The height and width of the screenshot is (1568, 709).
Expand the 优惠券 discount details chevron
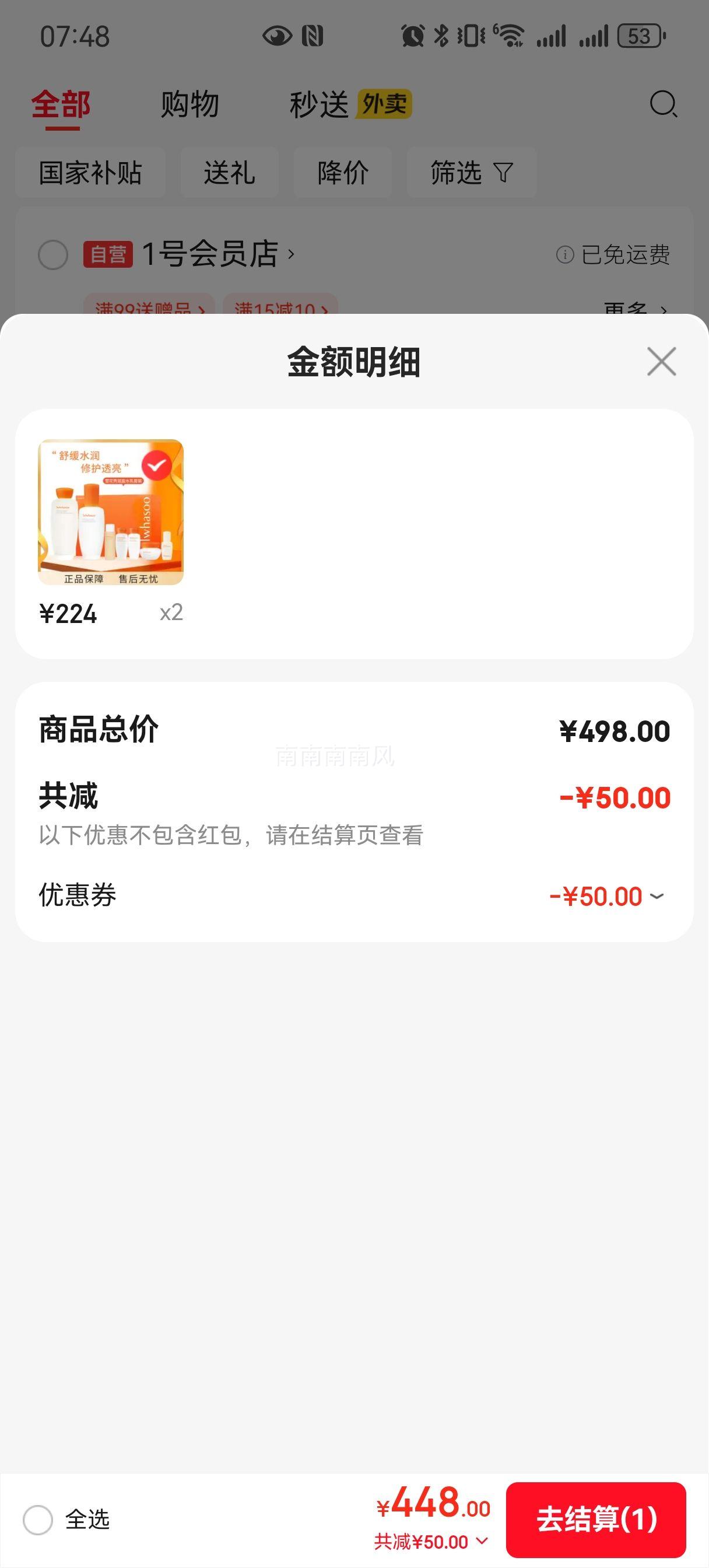tap(656, 895)
